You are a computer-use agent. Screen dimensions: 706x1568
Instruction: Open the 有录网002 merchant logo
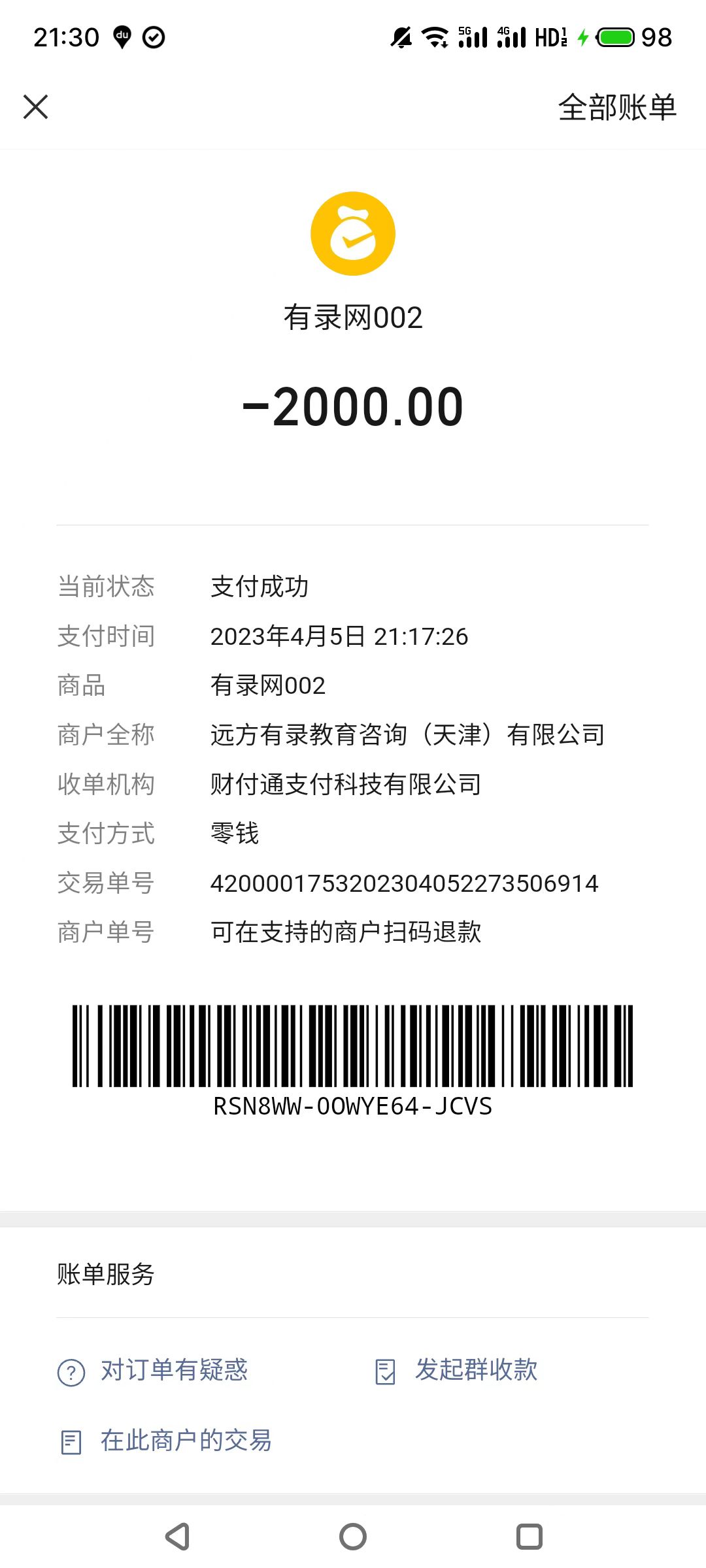coord(353,234)
